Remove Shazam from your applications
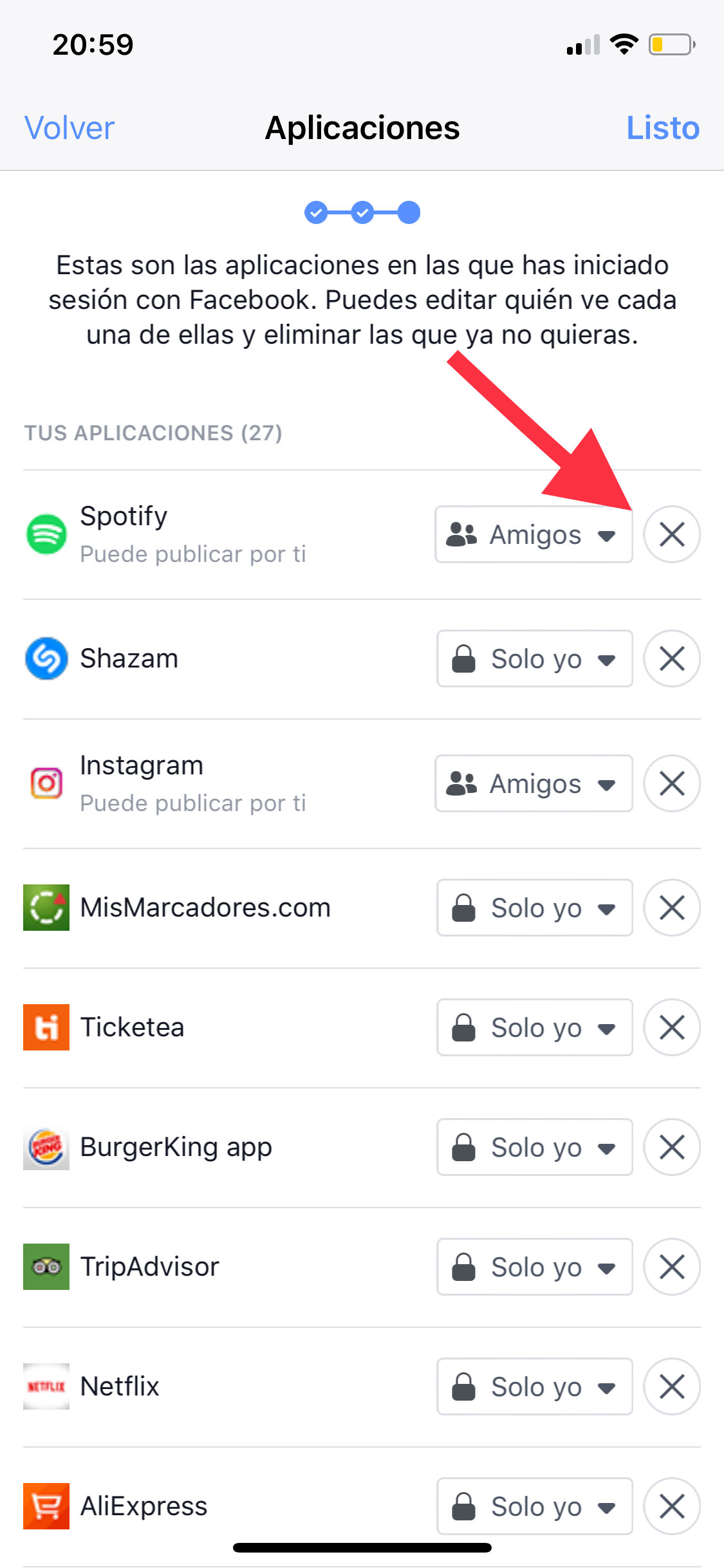 click(x=672, y=659)
